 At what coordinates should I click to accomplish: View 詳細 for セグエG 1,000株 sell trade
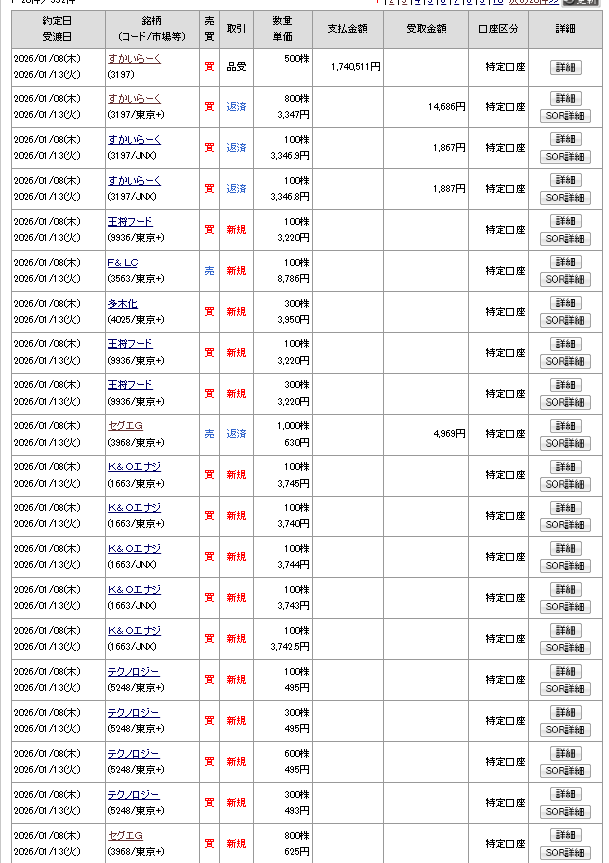click(566, 426)
